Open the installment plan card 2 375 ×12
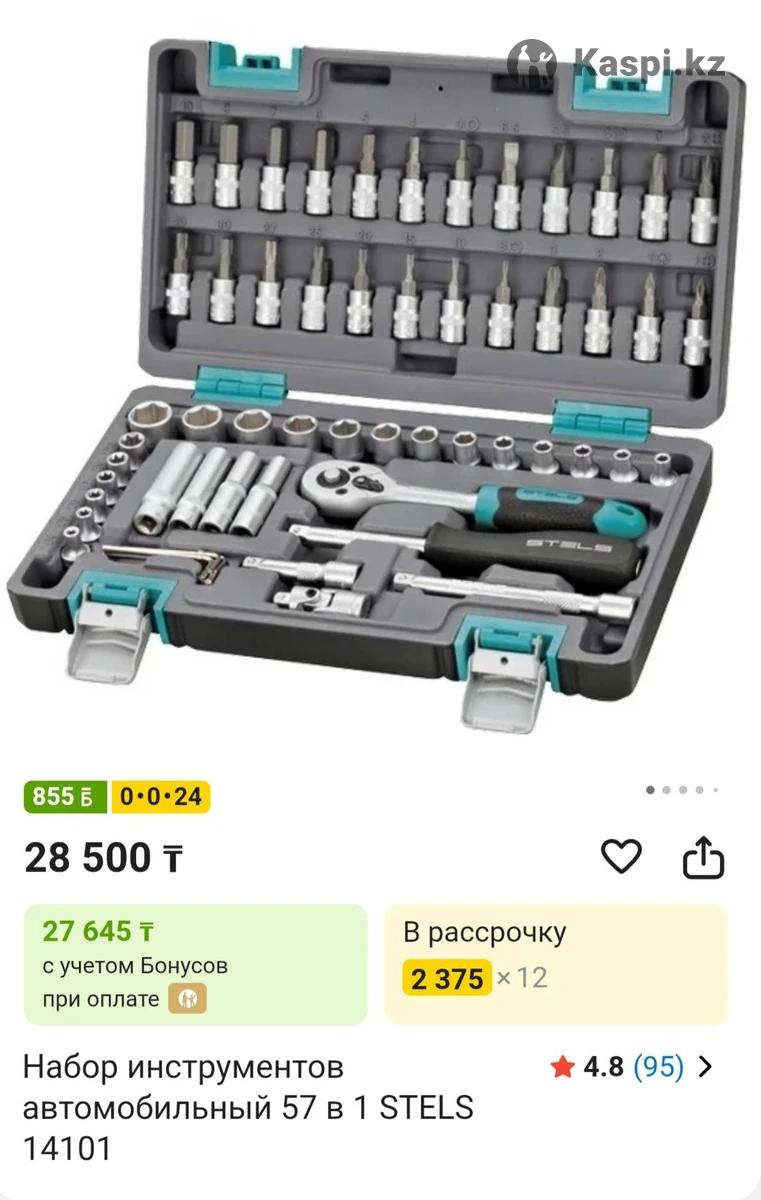This screenshot has height=1200, width=761. pyautogui.click(x=556, y=964)
